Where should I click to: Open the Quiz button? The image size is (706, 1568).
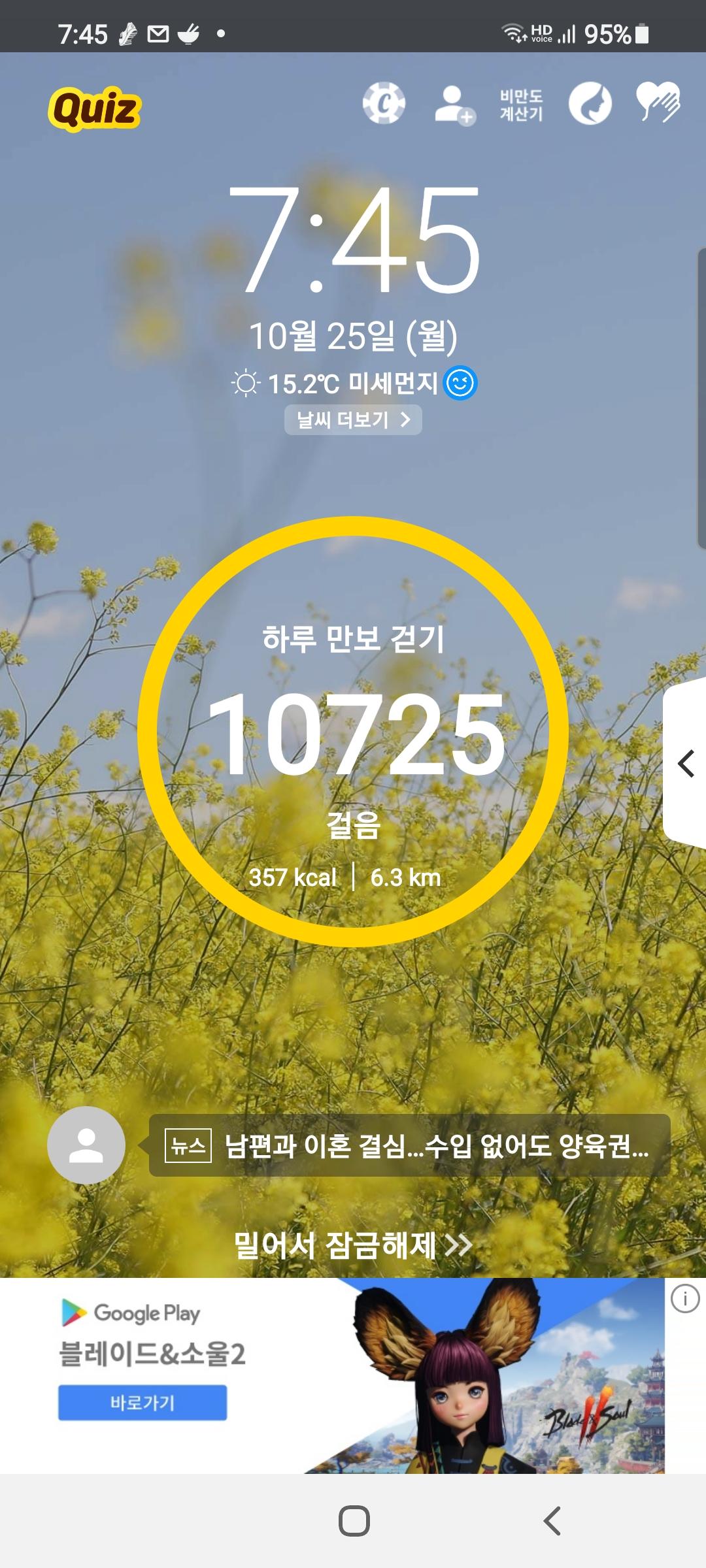click(95, 108)
